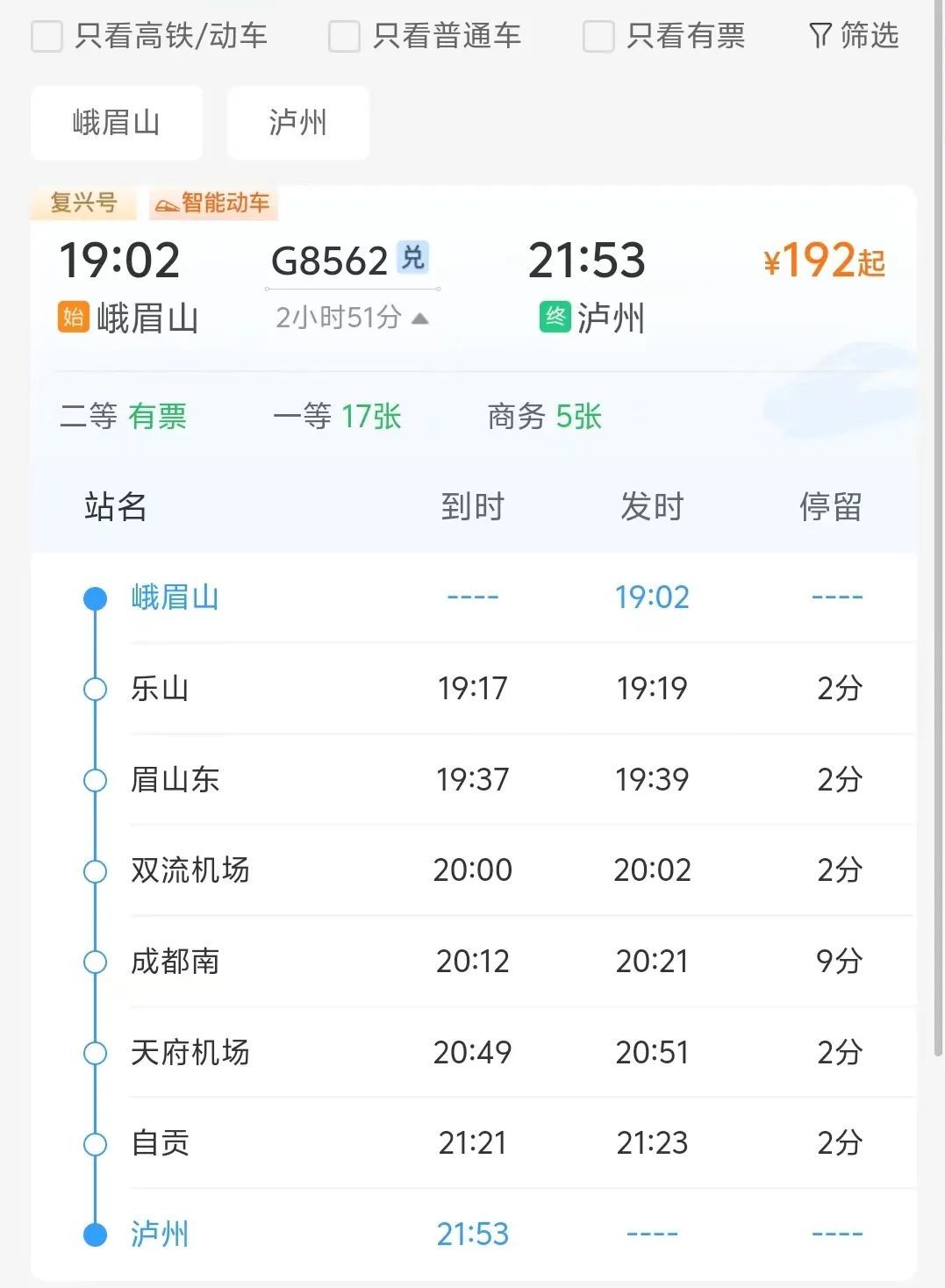Enable the 只看高铁/动车 filter checkbox
The image size is (945, 1288).
(x=46, y=36)
